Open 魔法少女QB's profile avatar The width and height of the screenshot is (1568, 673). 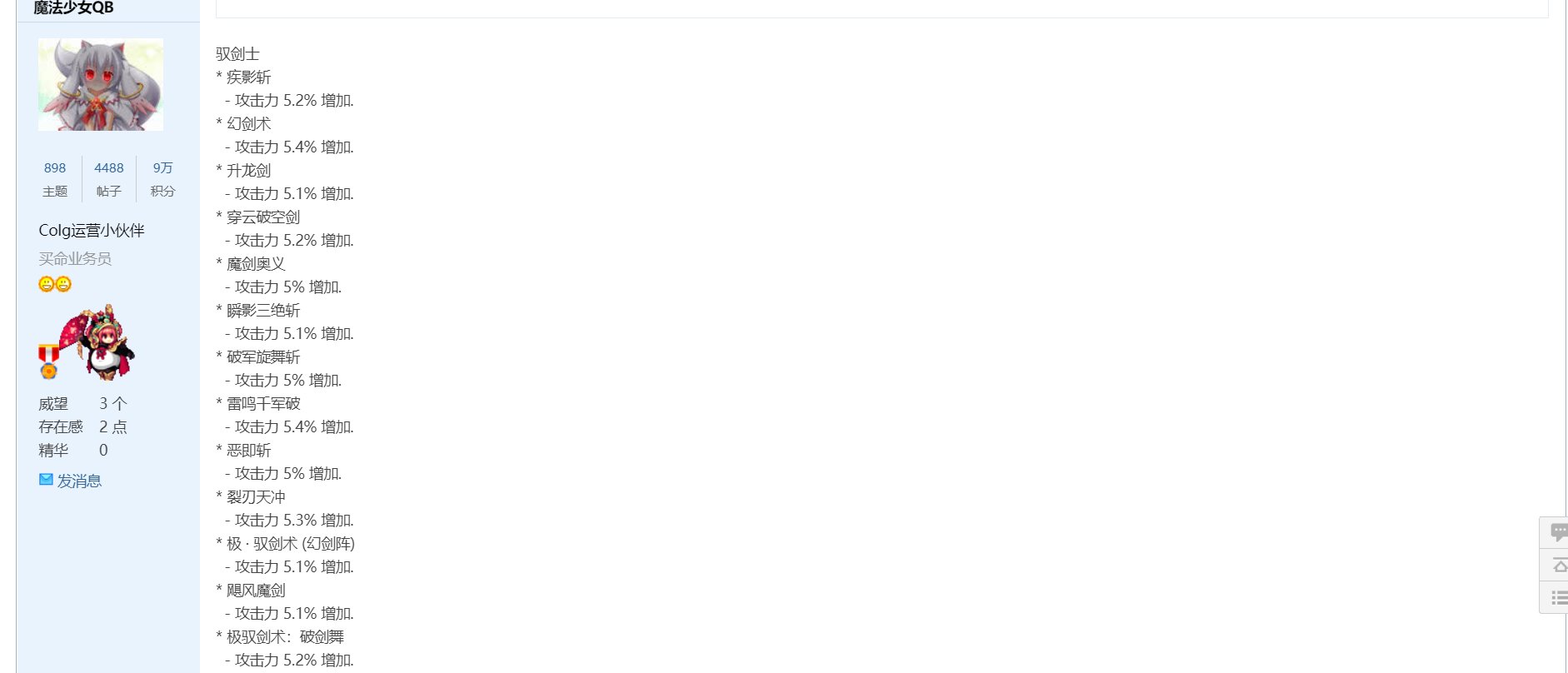point(101,84)
